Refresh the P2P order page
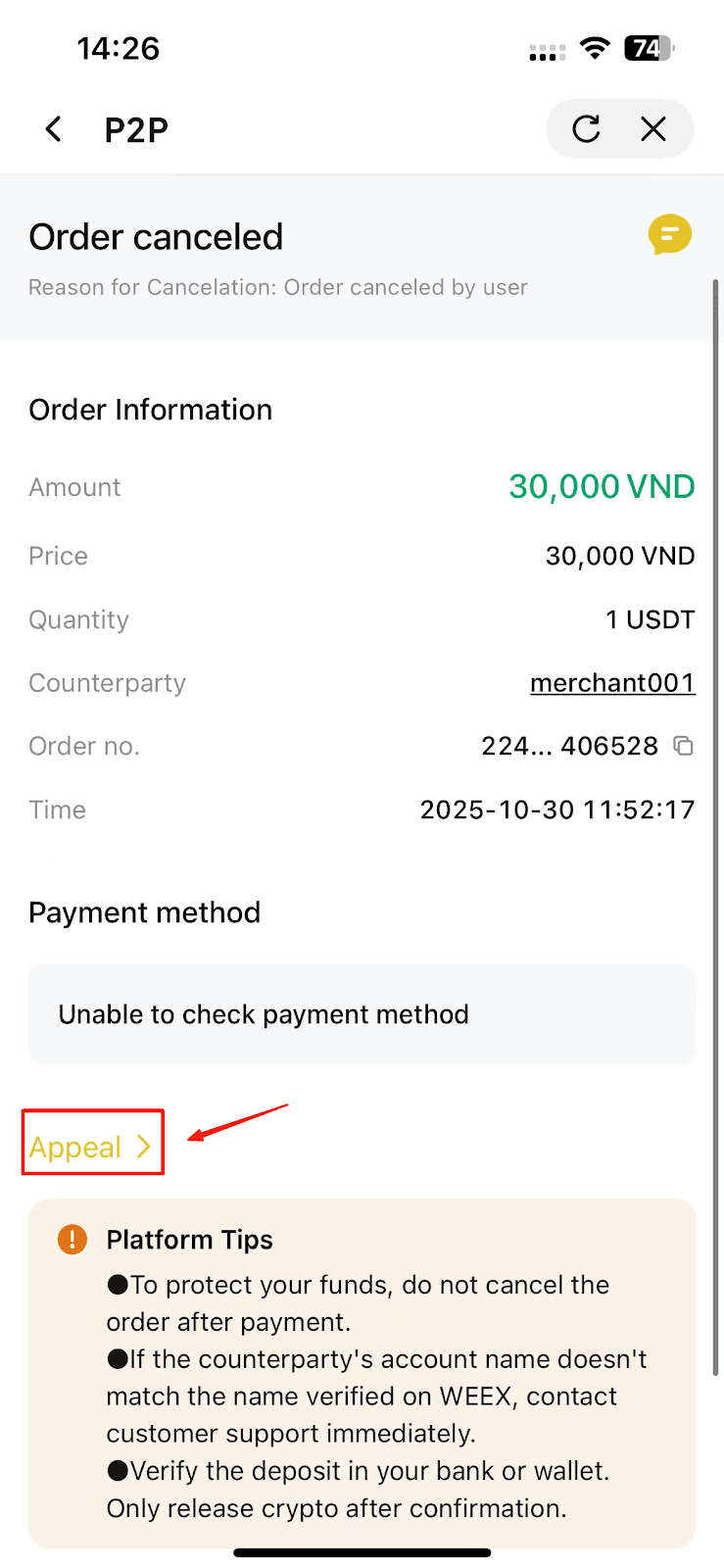724x1568 pixels. (586, 128)
